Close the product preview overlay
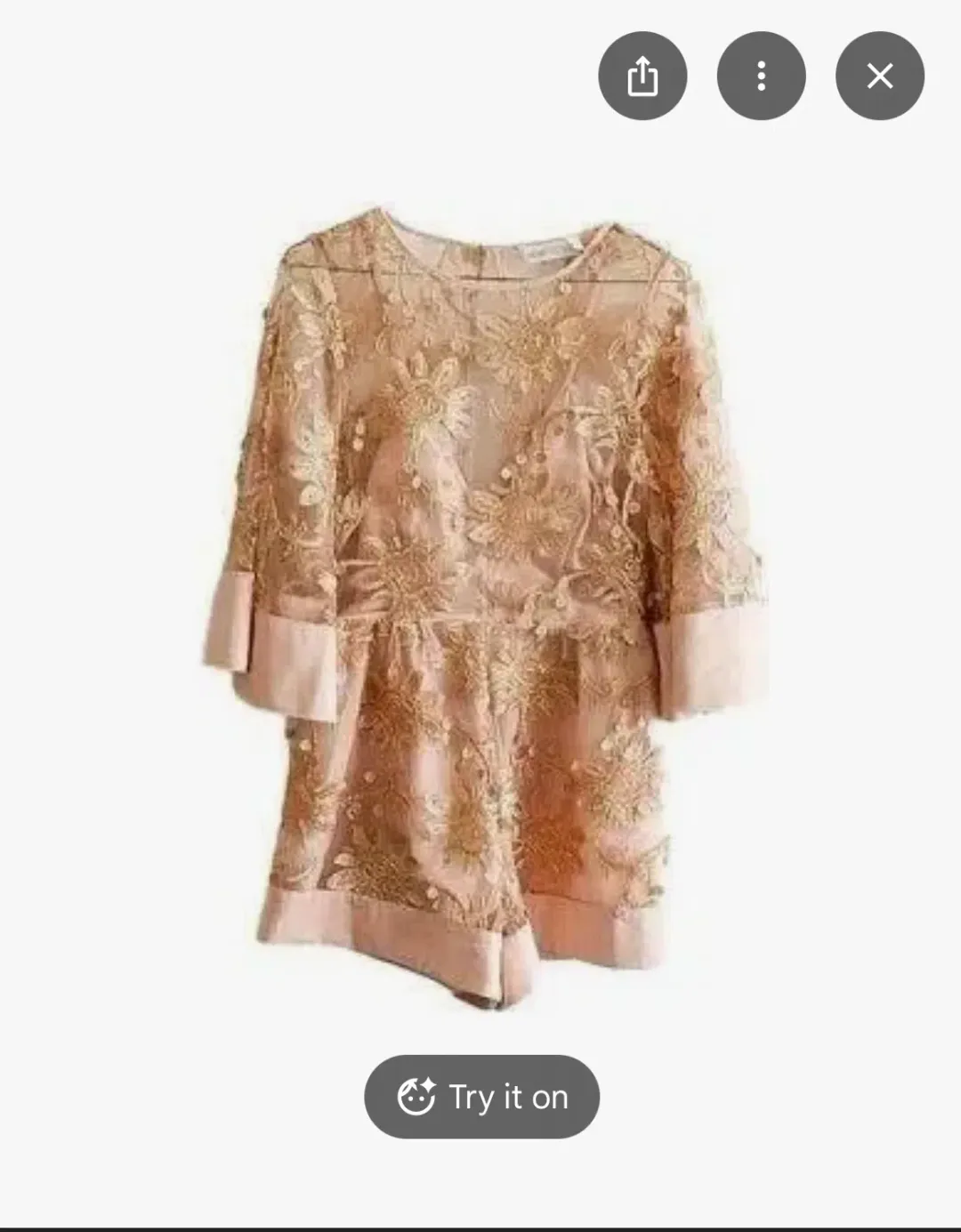 click(x=879, y=76)
